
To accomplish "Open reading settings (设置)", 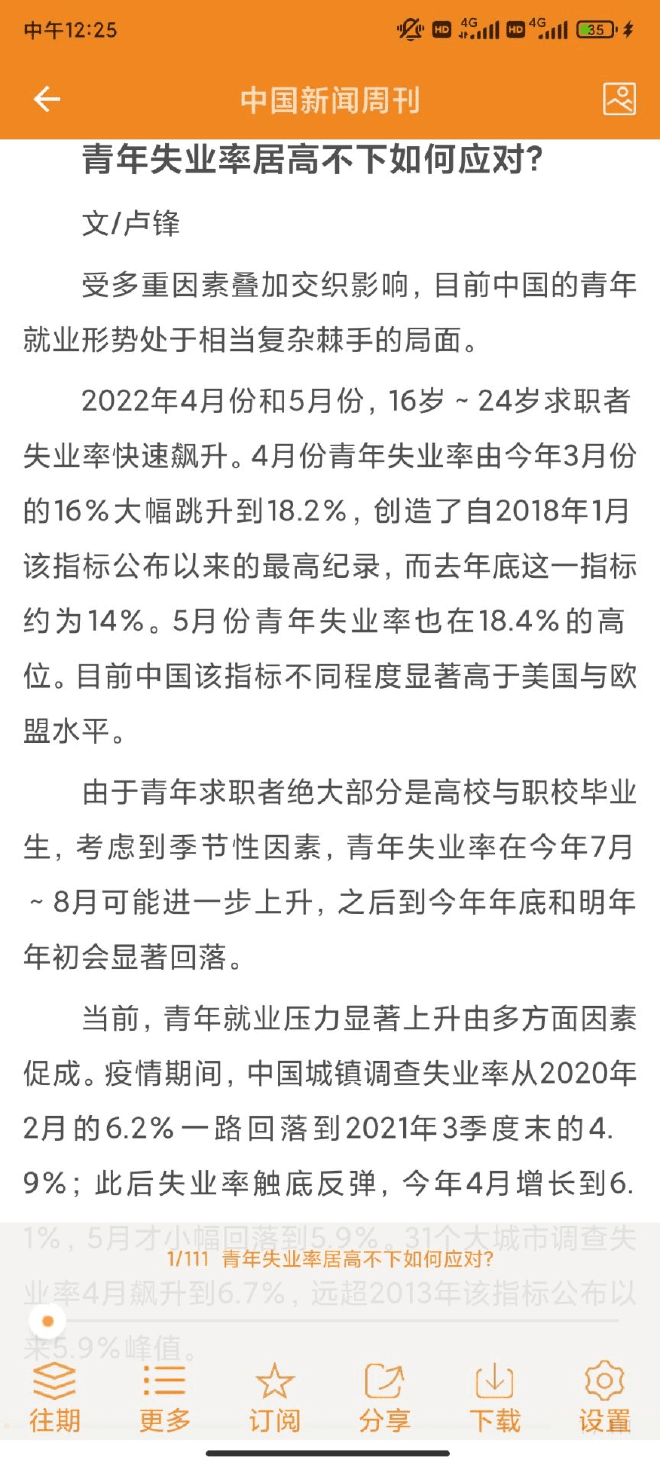I will (x=604, y=1396).
